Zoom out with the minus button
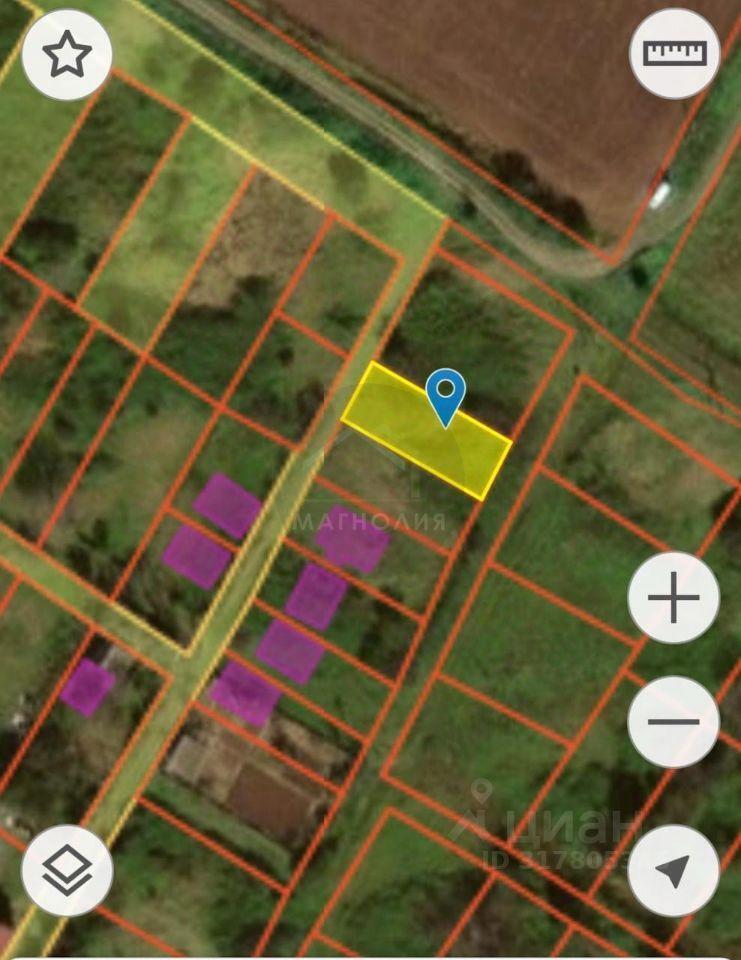 click(x=674, y=721)
